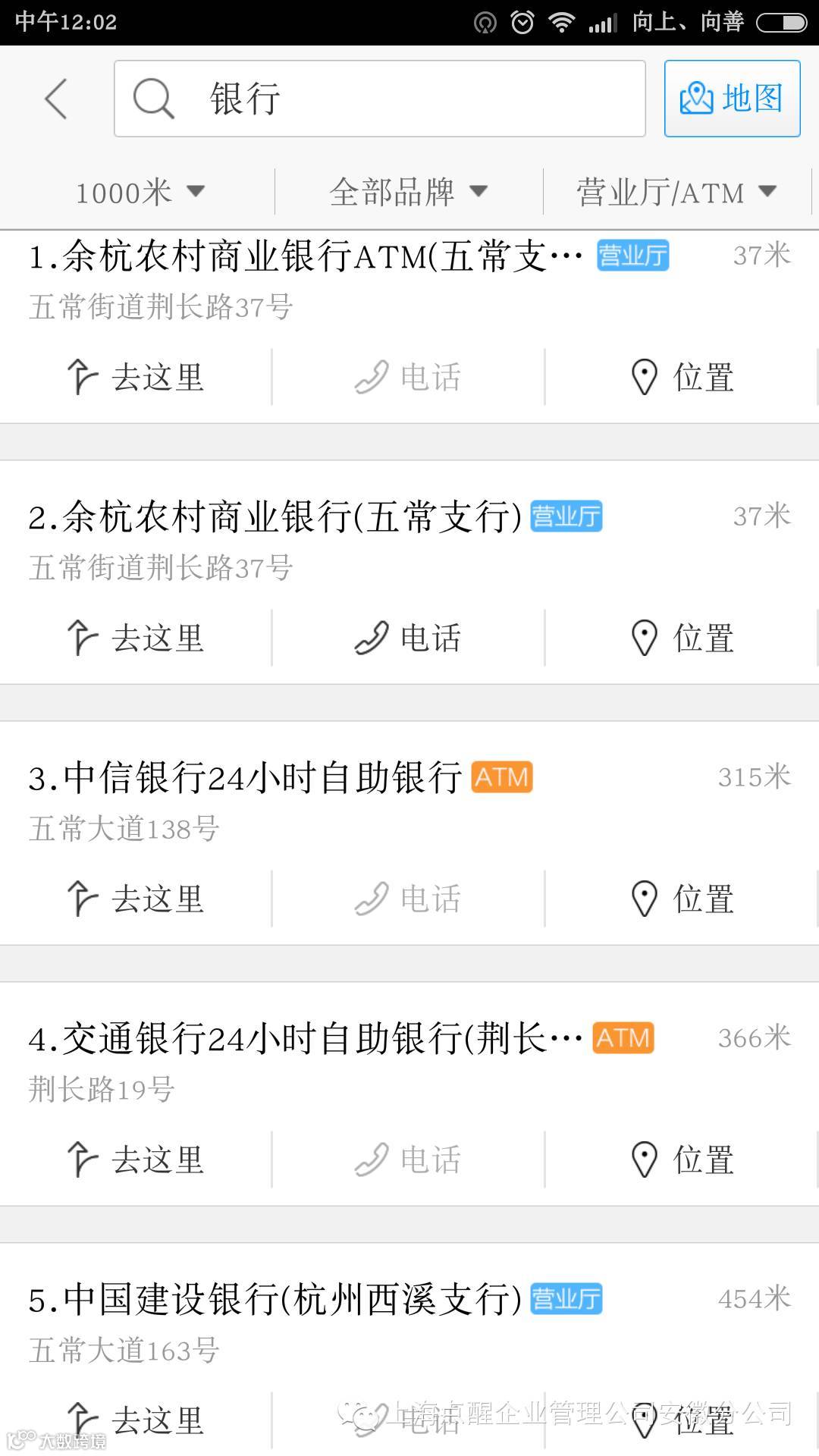
Task: Tap 去这里 for 余杭农村商业银行(五常支行)
Action: click(136, 638)
